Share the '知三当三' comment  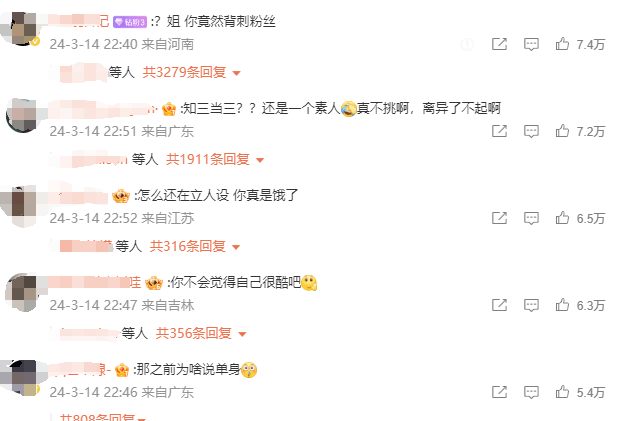pos(499,131)
